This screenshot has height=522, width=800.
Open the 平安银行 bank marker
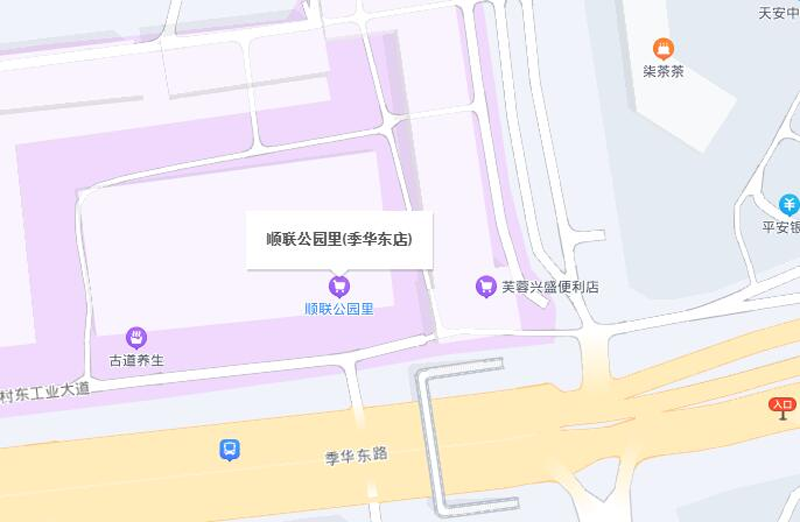790,206
